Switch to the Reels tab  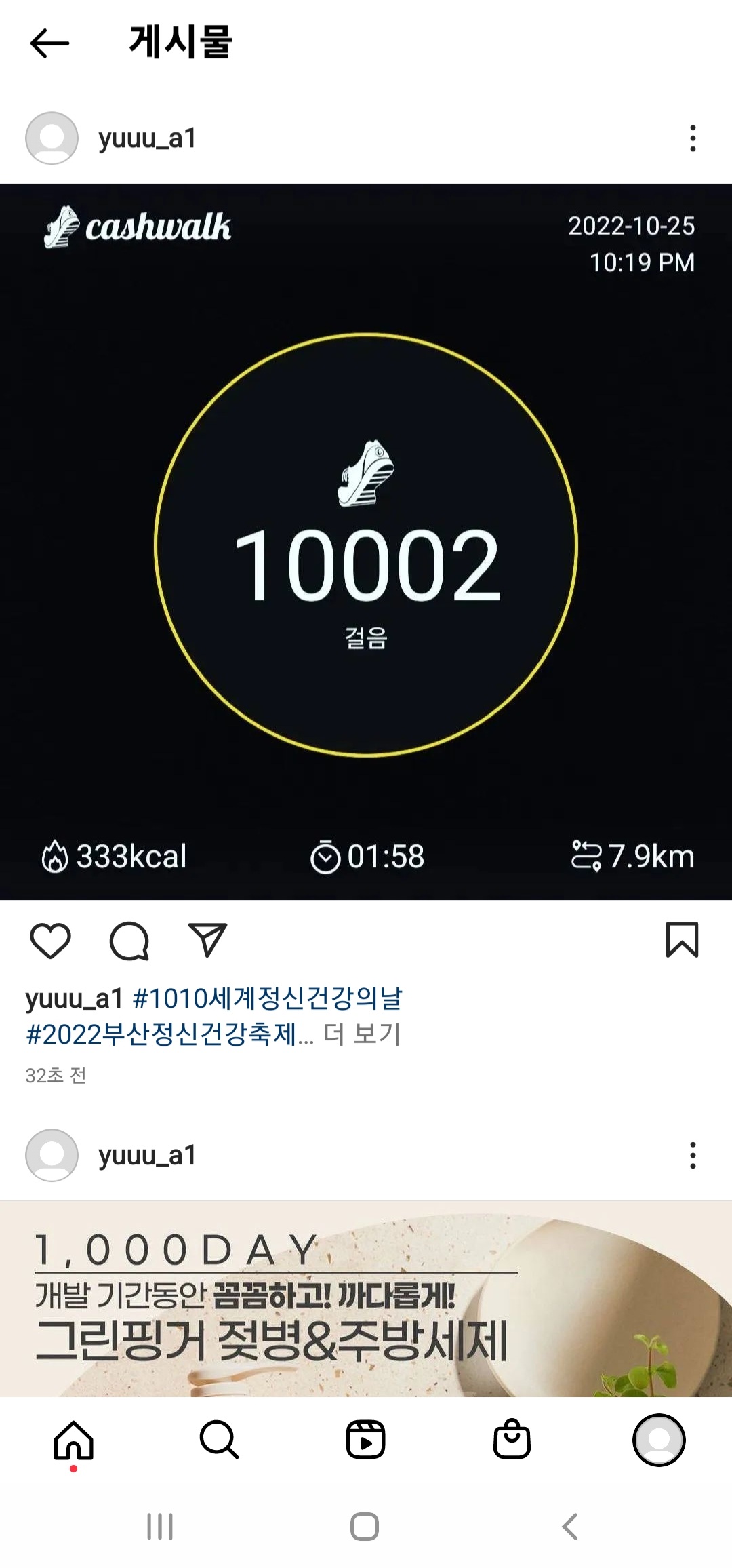[x=366, y=1439]
